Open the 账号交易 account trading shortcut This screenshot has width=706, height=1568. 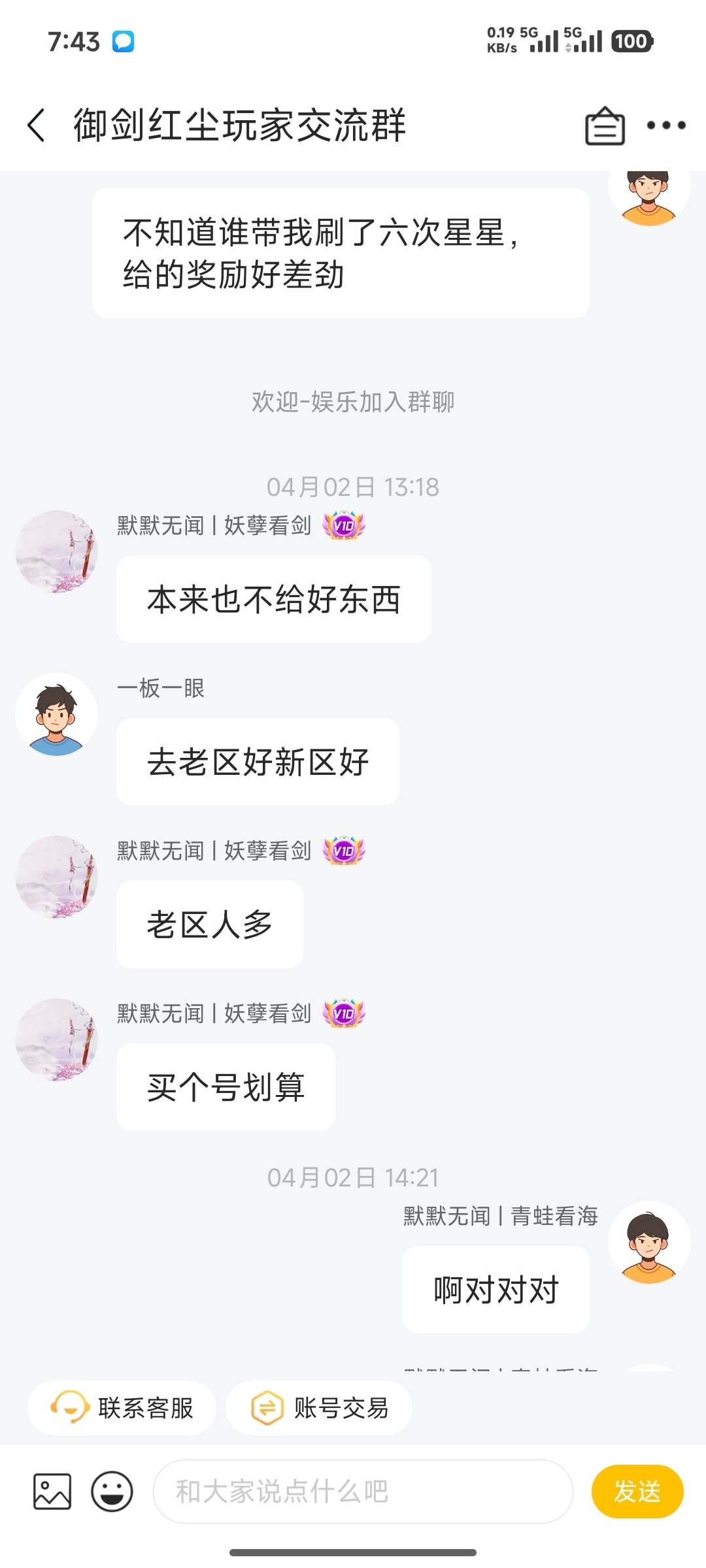(x=319, y=1408)
